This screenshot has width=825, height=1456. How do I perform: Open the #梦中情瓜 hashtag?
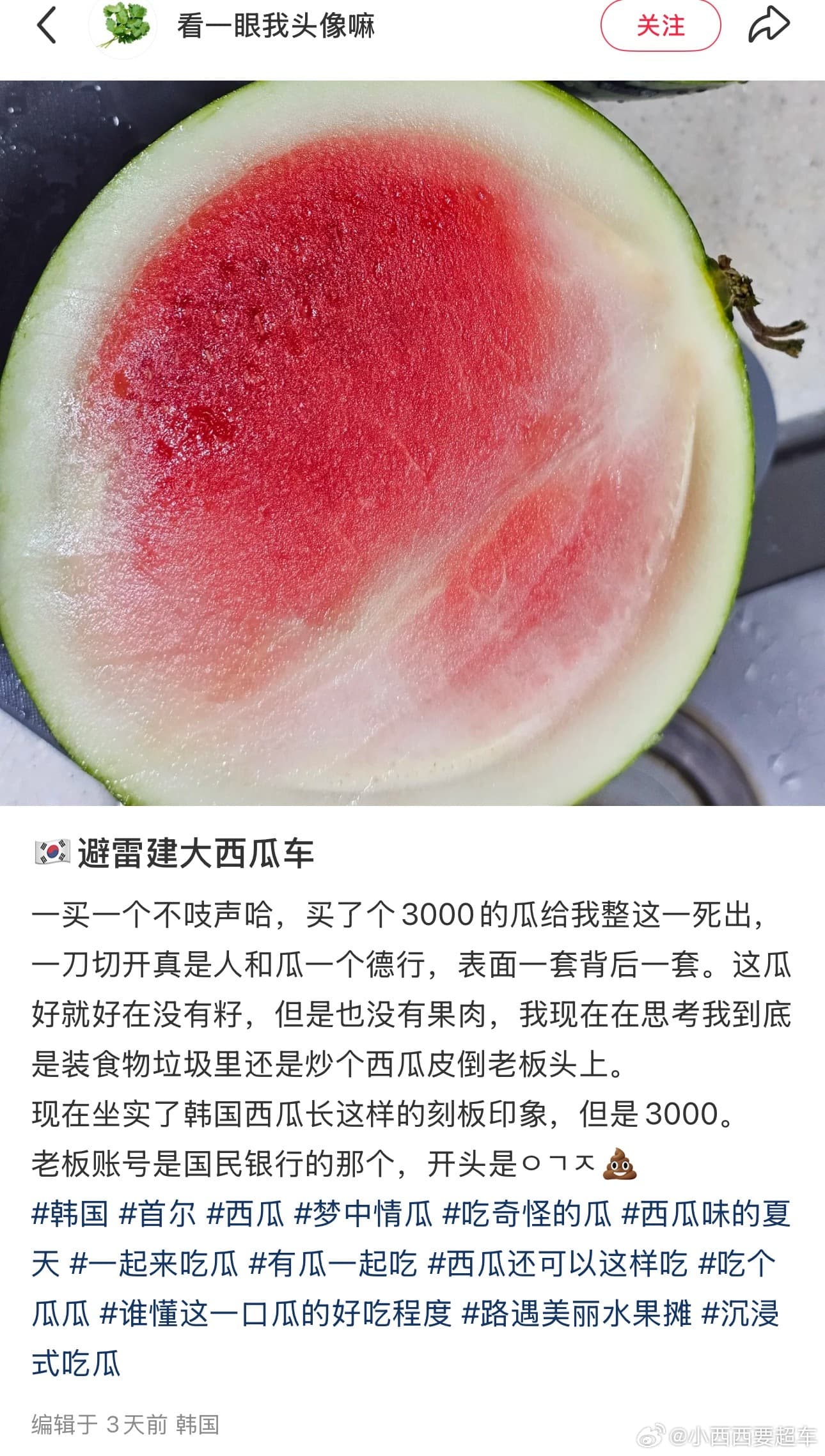(363, 1213)
